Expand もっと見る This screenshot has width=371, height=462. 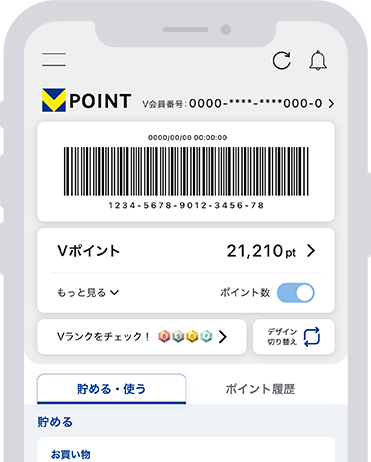tap(88, 292)
